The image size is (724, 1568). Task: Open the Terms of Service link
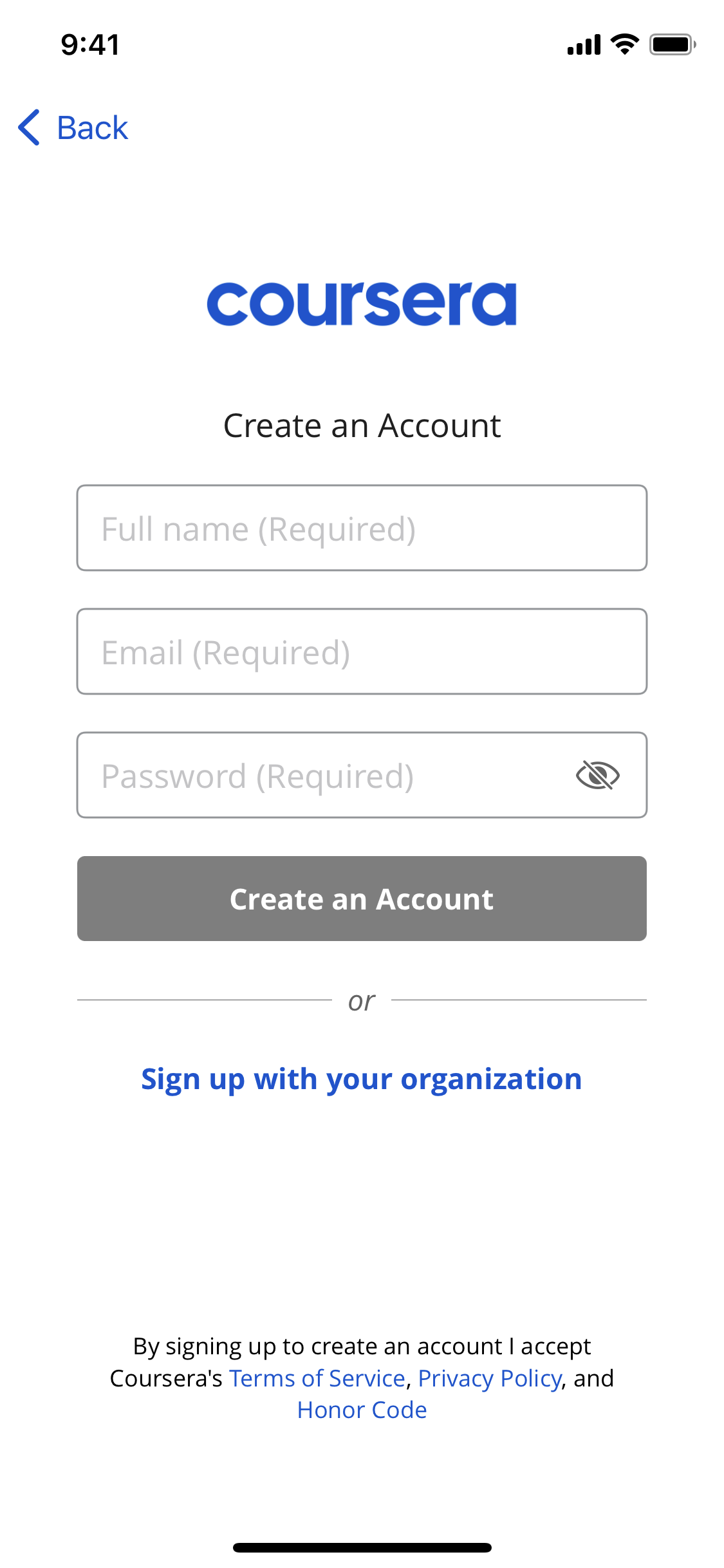pyautogui.click(x=317, y=1378)
